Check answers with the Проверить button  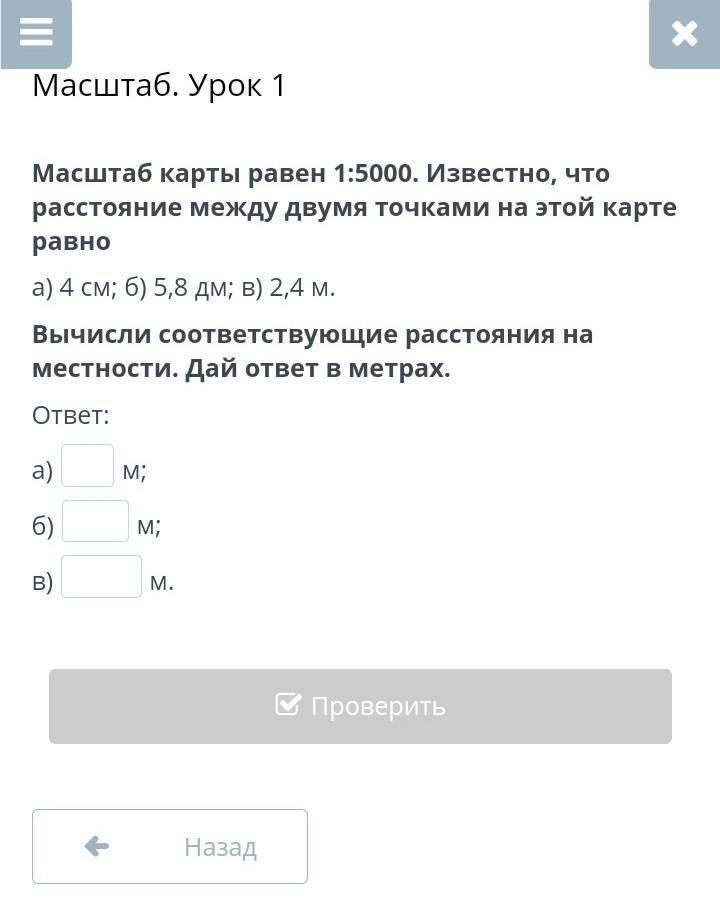[360, 706]
